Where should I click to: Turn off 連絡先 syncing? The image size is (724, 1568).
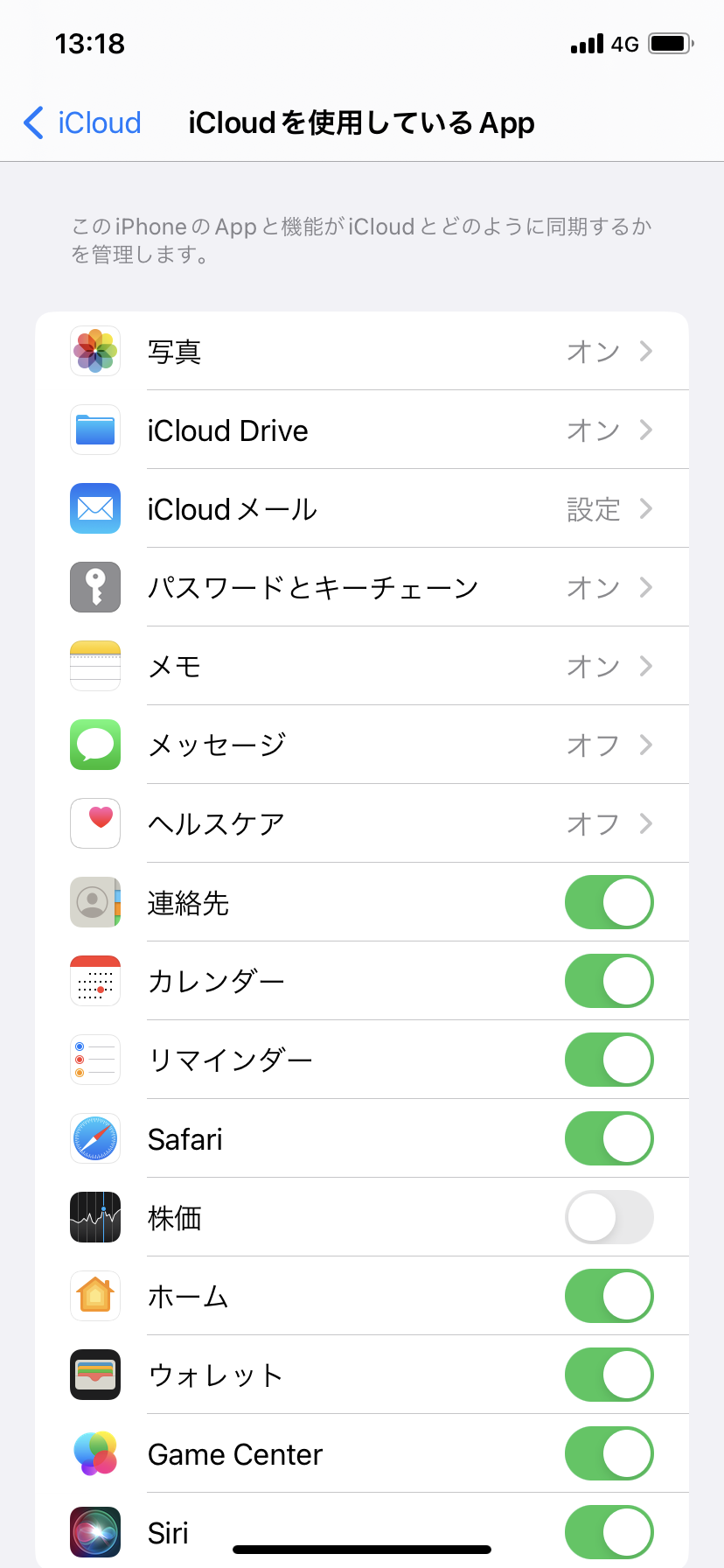(x=609, y=902)
